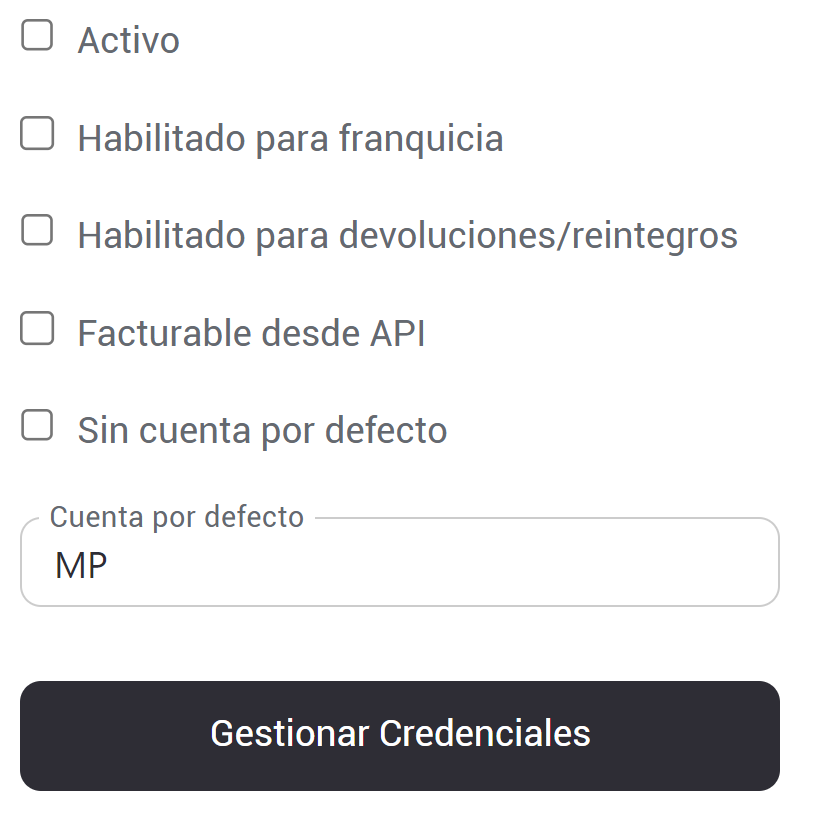Edit the Cuenta por defecto field
Viewport: 818px width, 815px height.
coord(400,565)
